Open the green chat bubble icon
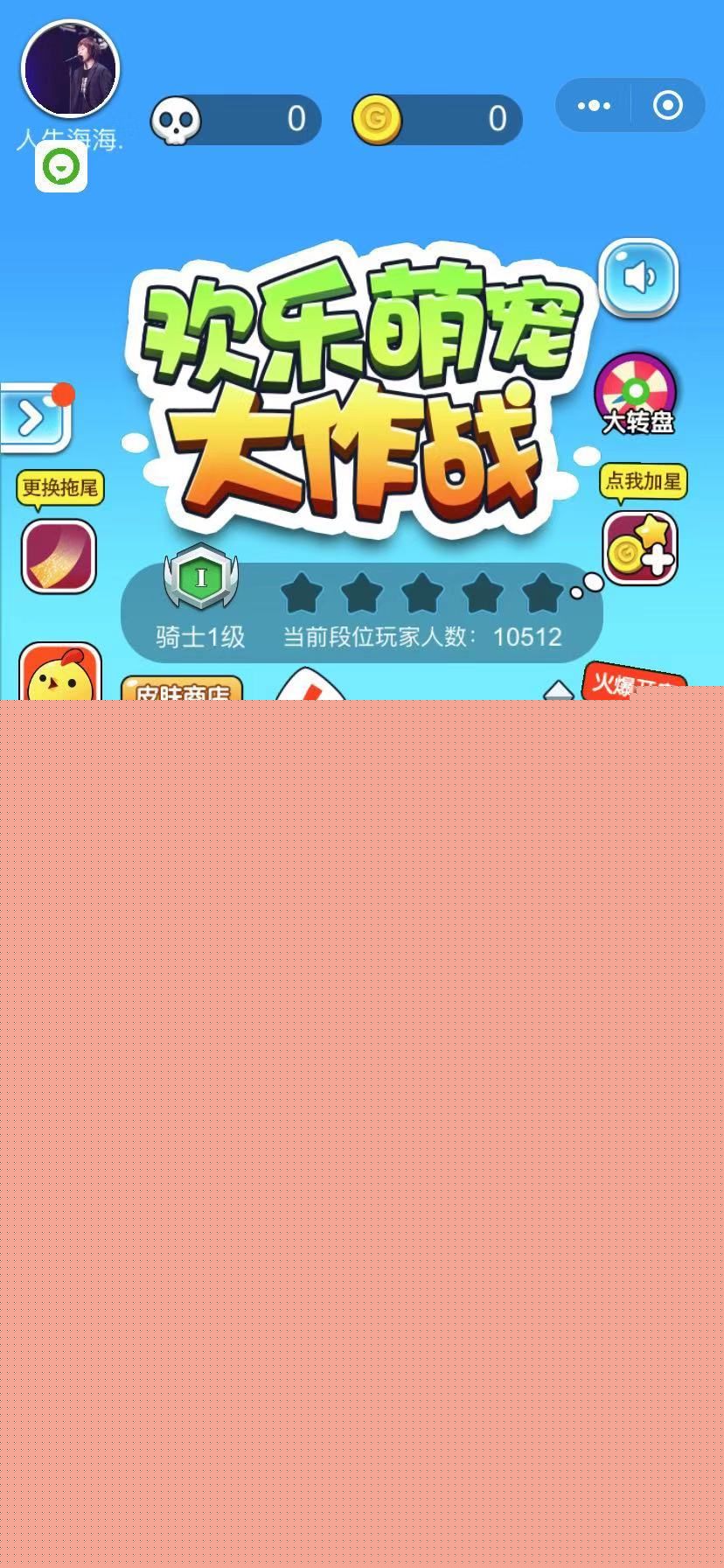Viewport: 724px width, 1568px height. click(61, 166)
